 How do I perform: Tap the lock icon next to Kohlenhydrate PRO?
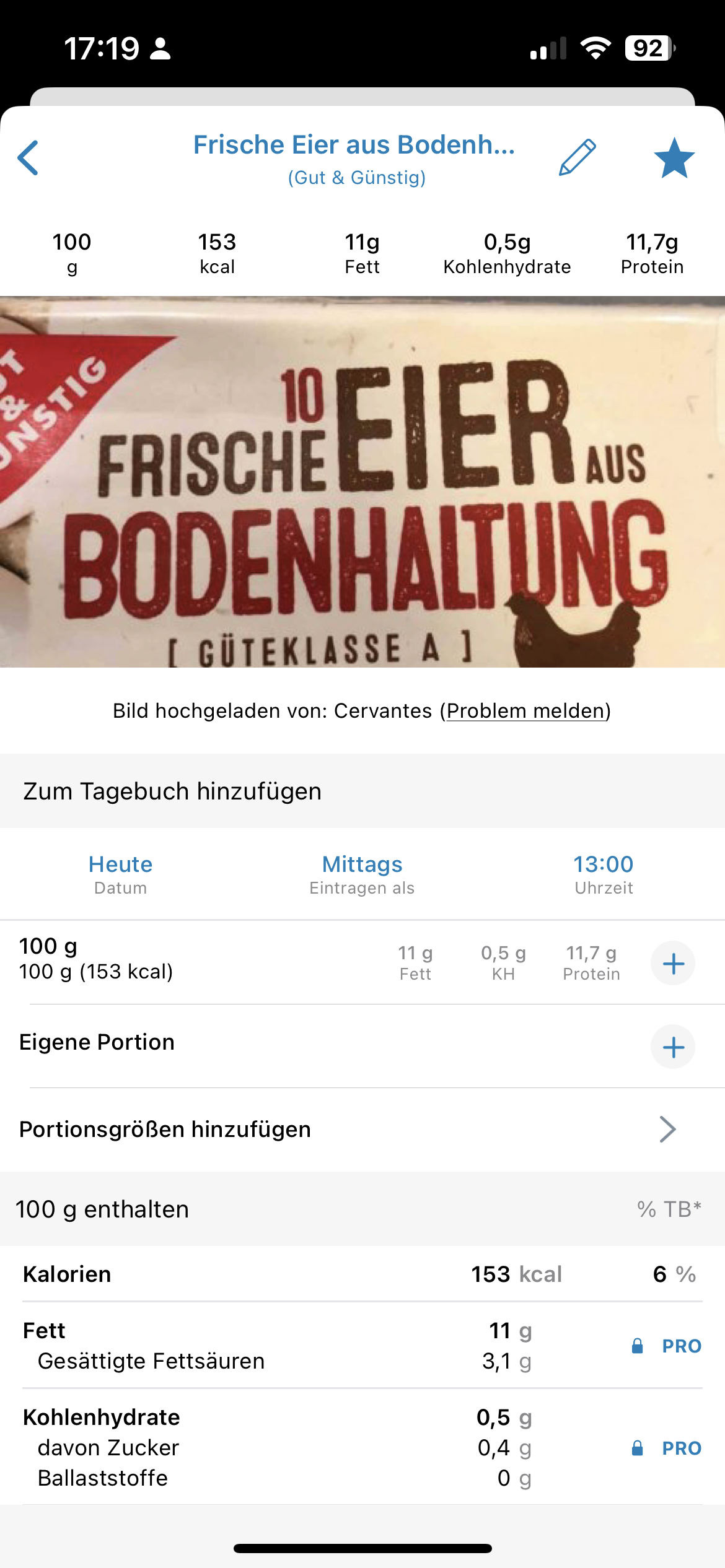click(636, 1448)
